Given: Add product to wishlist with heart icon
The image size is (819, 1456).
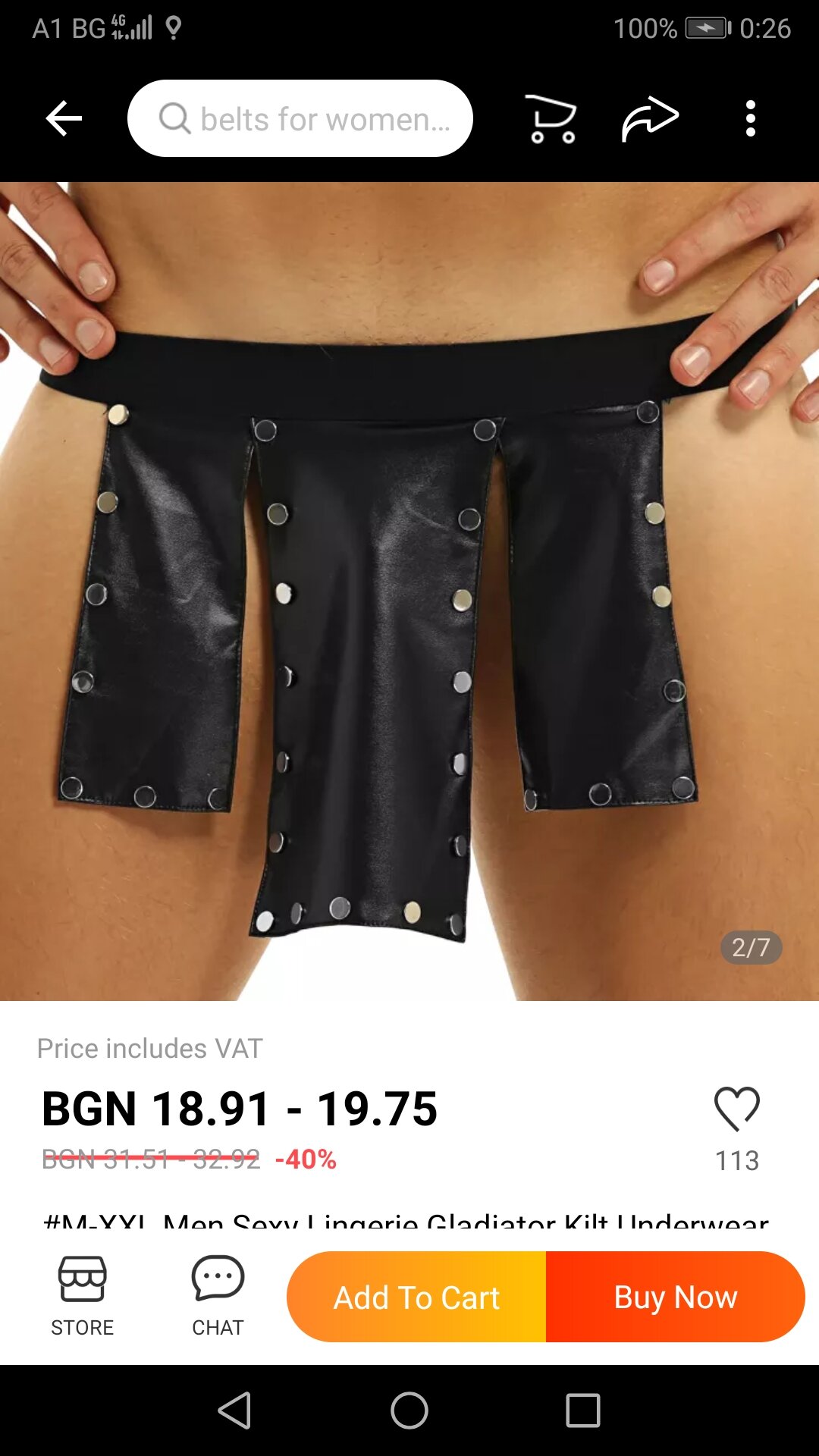Looking at the screenshot, I should coord(736,1109).
